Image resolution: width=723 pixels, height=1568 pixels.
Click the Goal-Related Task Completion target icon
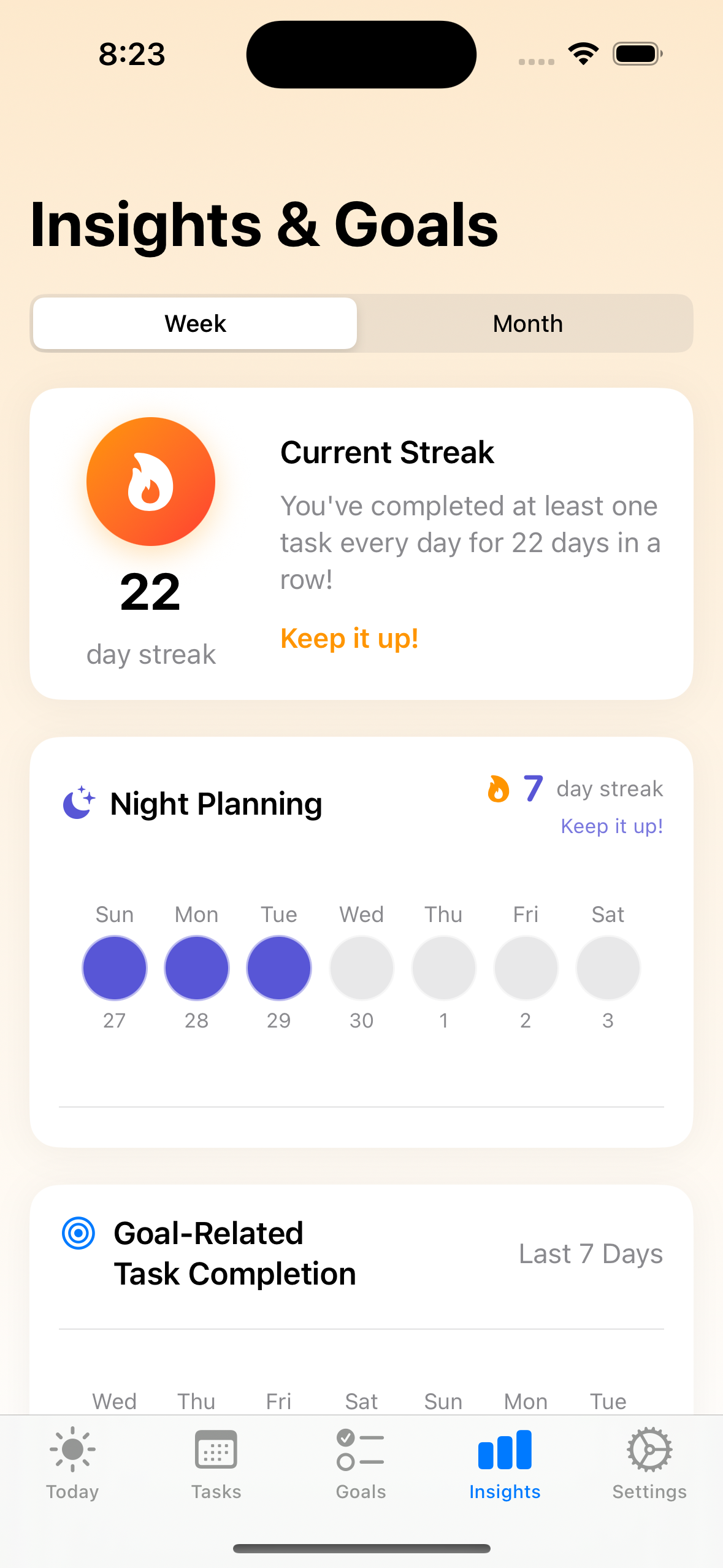pyautogui.click(x=78, y=1233)
